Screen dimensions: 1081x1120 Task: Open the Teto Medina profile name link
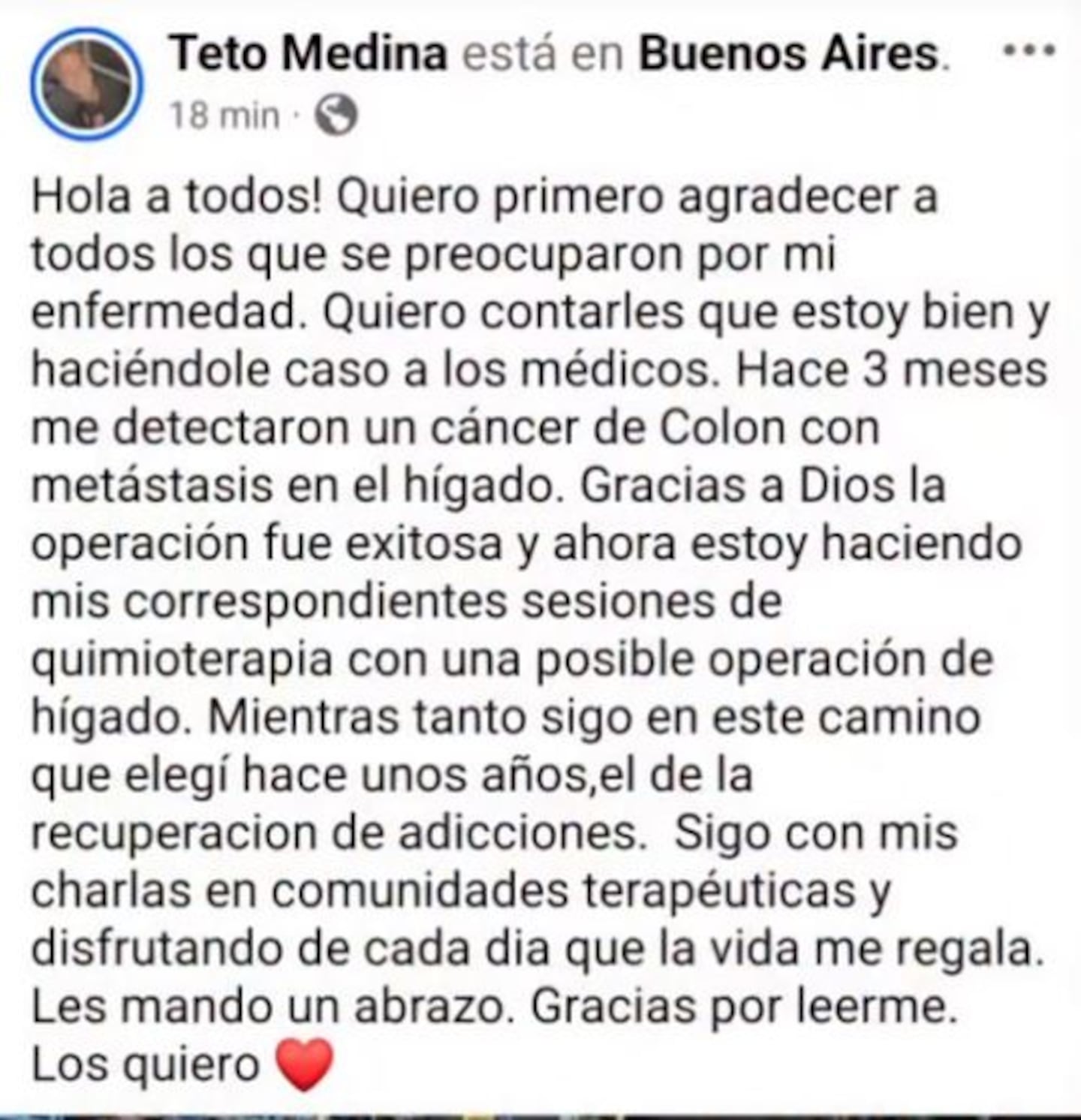click(x=309, y=53)
